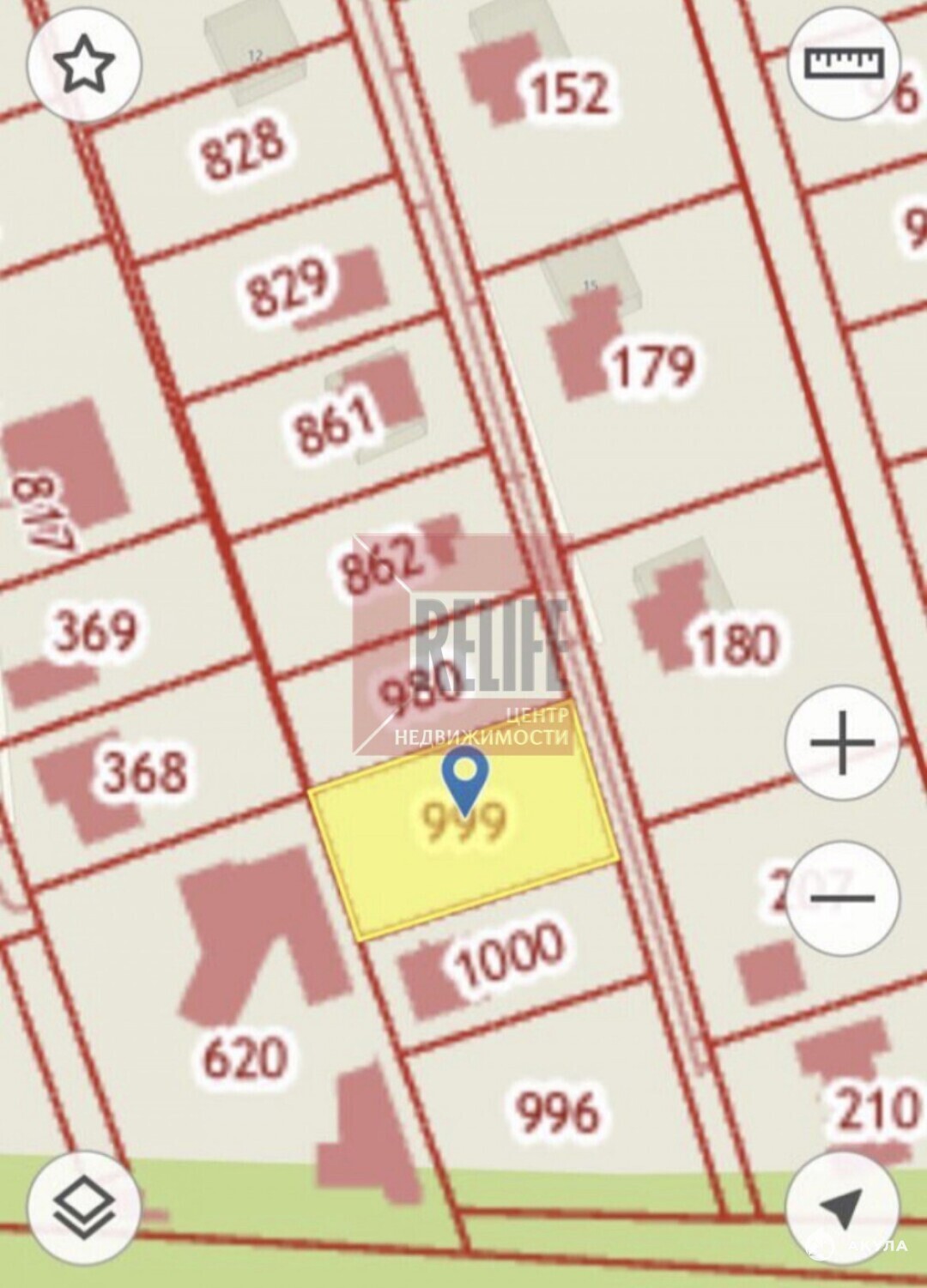Open the ruler measurement tool
927x1288 pixels.
(x=843, y=63)
